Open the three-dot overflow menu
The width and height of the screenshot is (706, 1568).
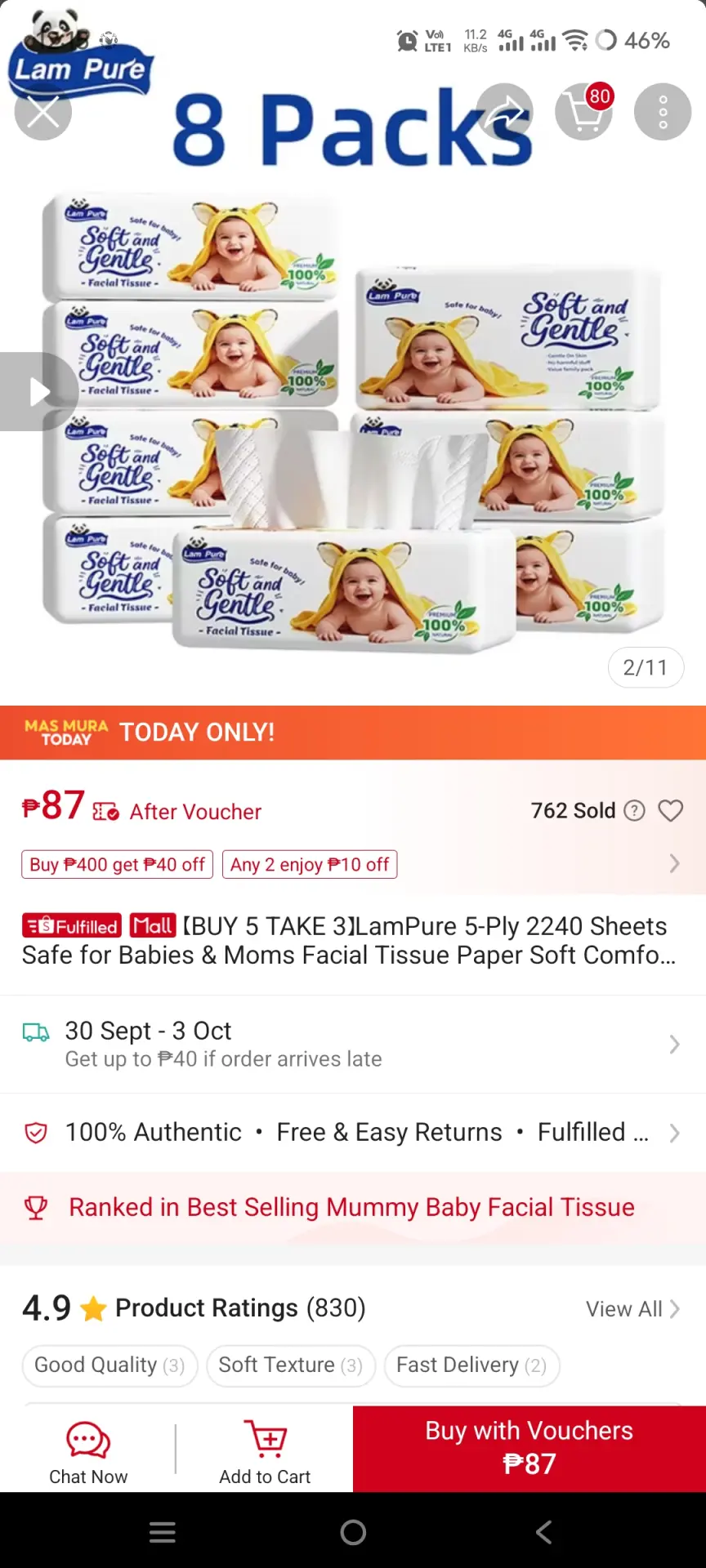pos(663,112)
